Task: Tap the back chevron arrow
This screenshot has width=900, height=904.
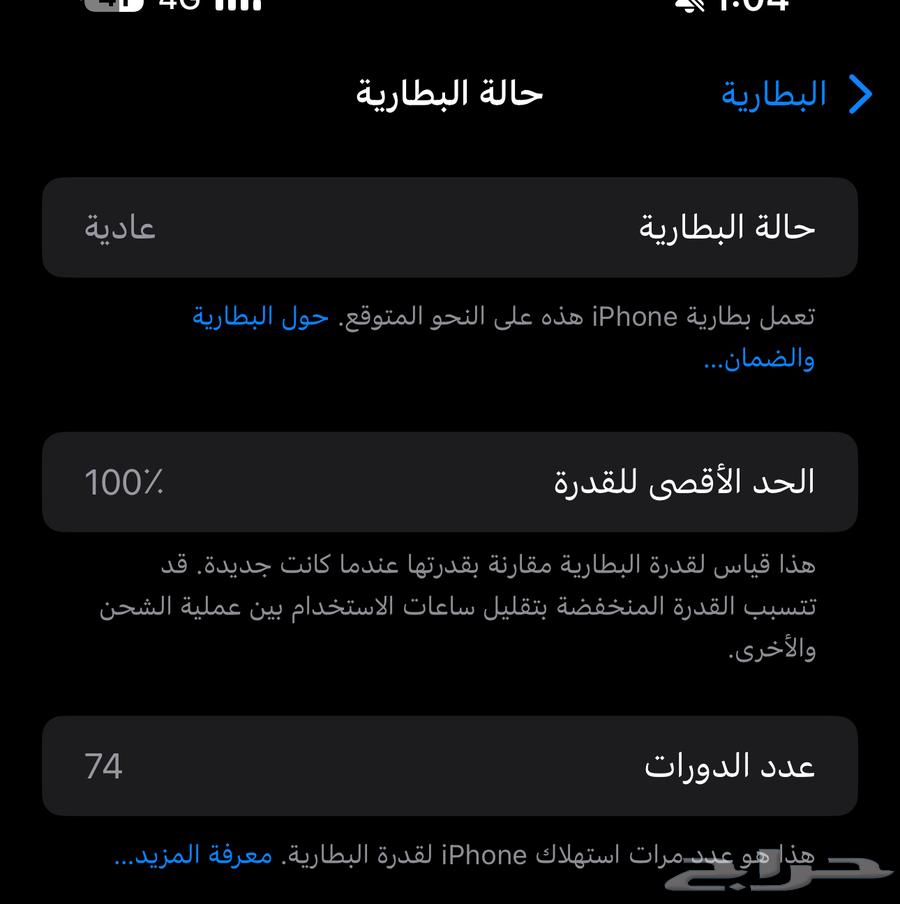Action: click(x=861, y=95)
